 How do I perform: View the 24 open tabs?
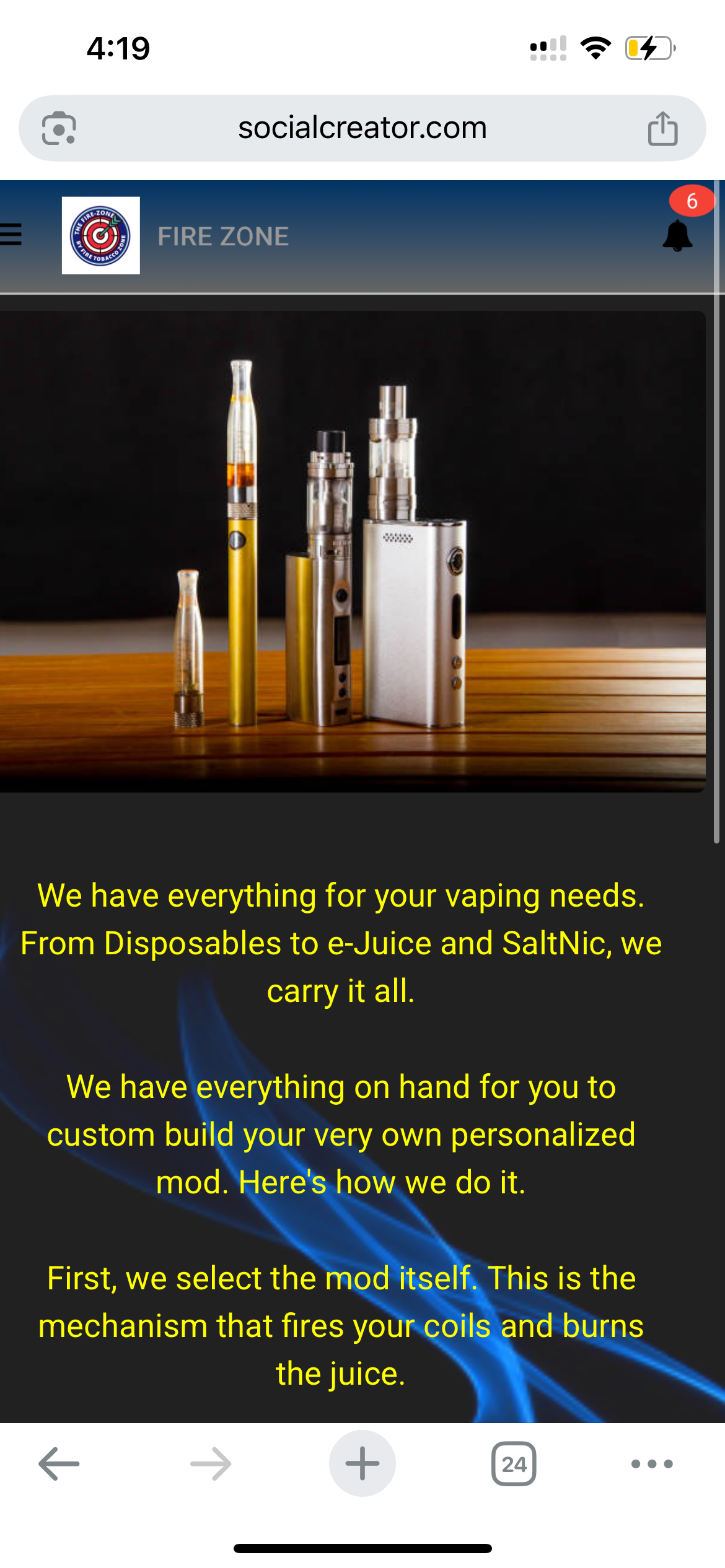coord(514,1464)
